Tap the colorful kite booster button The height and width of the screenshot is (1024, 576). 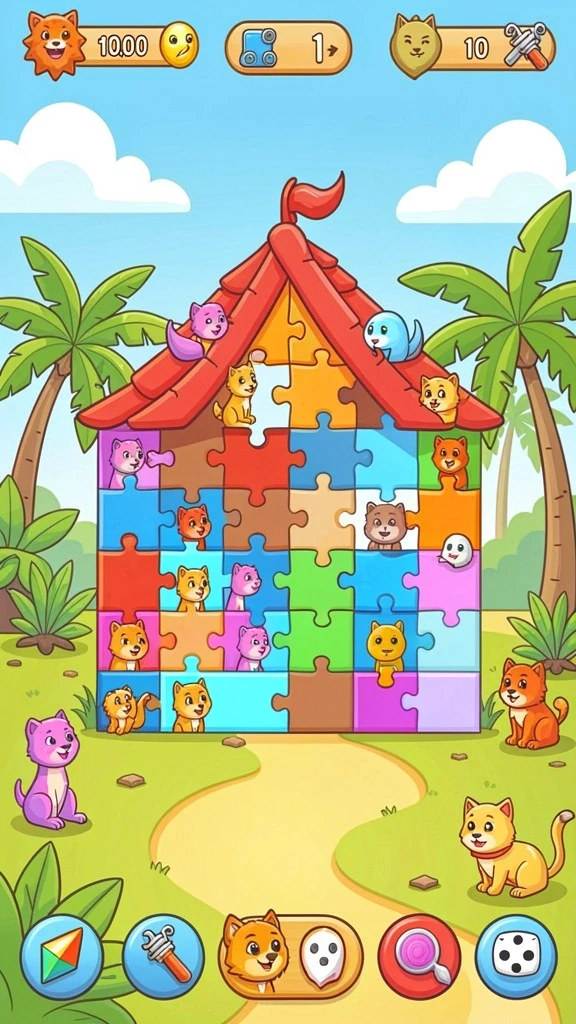tap(62, 956)
